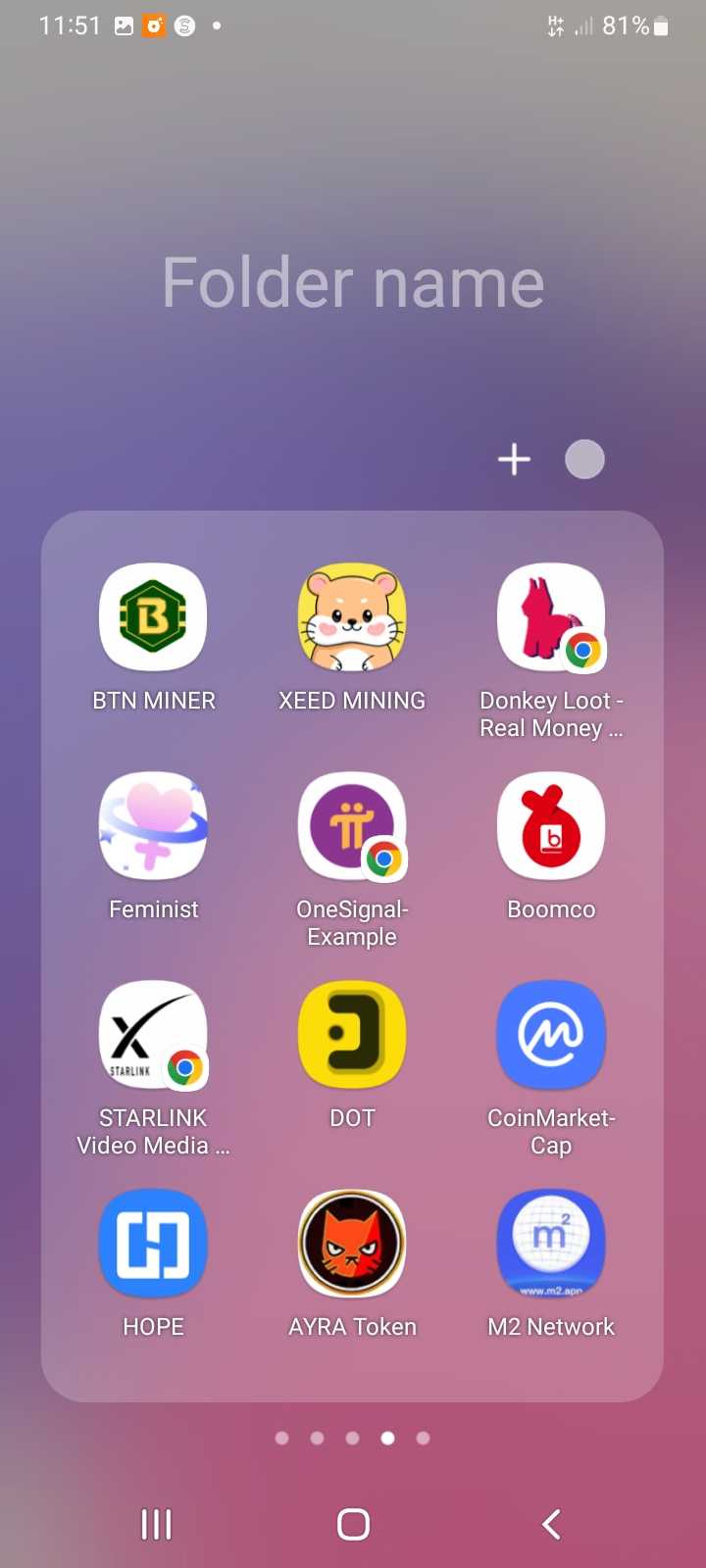Image resolution: width=706 pixels, height=1568 pixels.
Task: Open STARLINK Video Media shortcut
Action: 153,1035
